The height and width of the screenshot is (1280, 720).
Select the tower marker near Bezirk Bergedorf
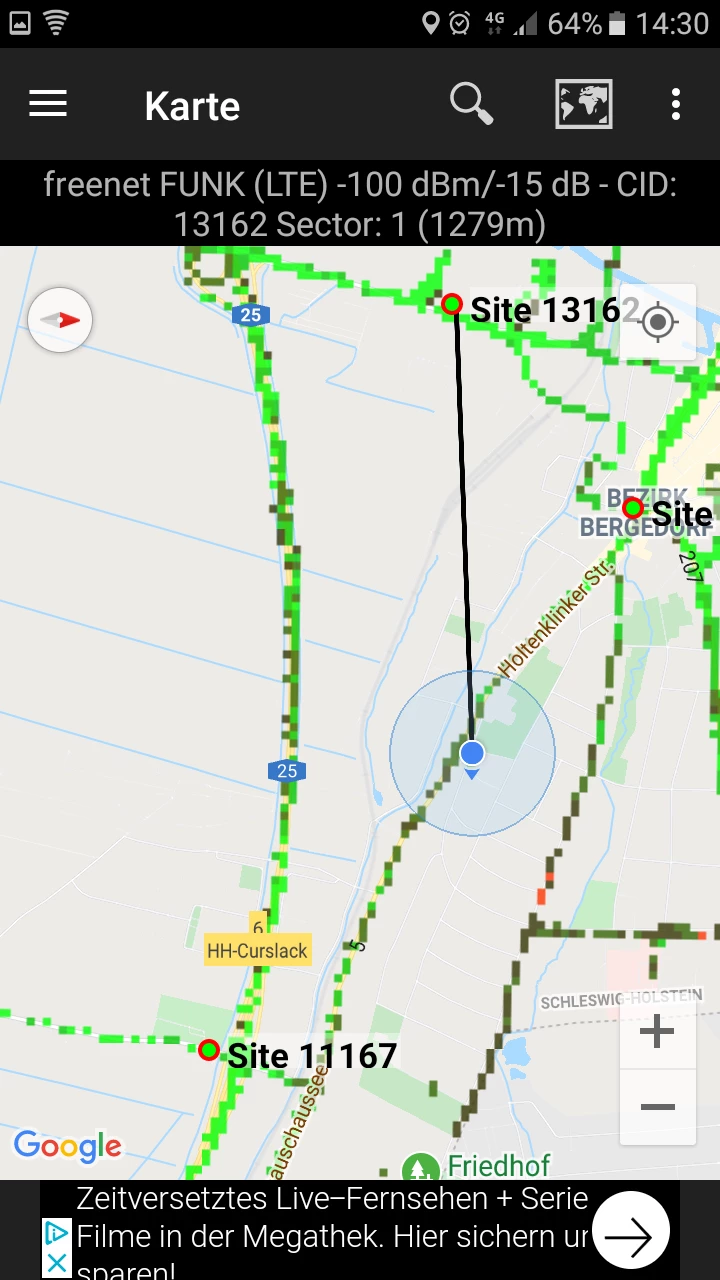[632, 508]
